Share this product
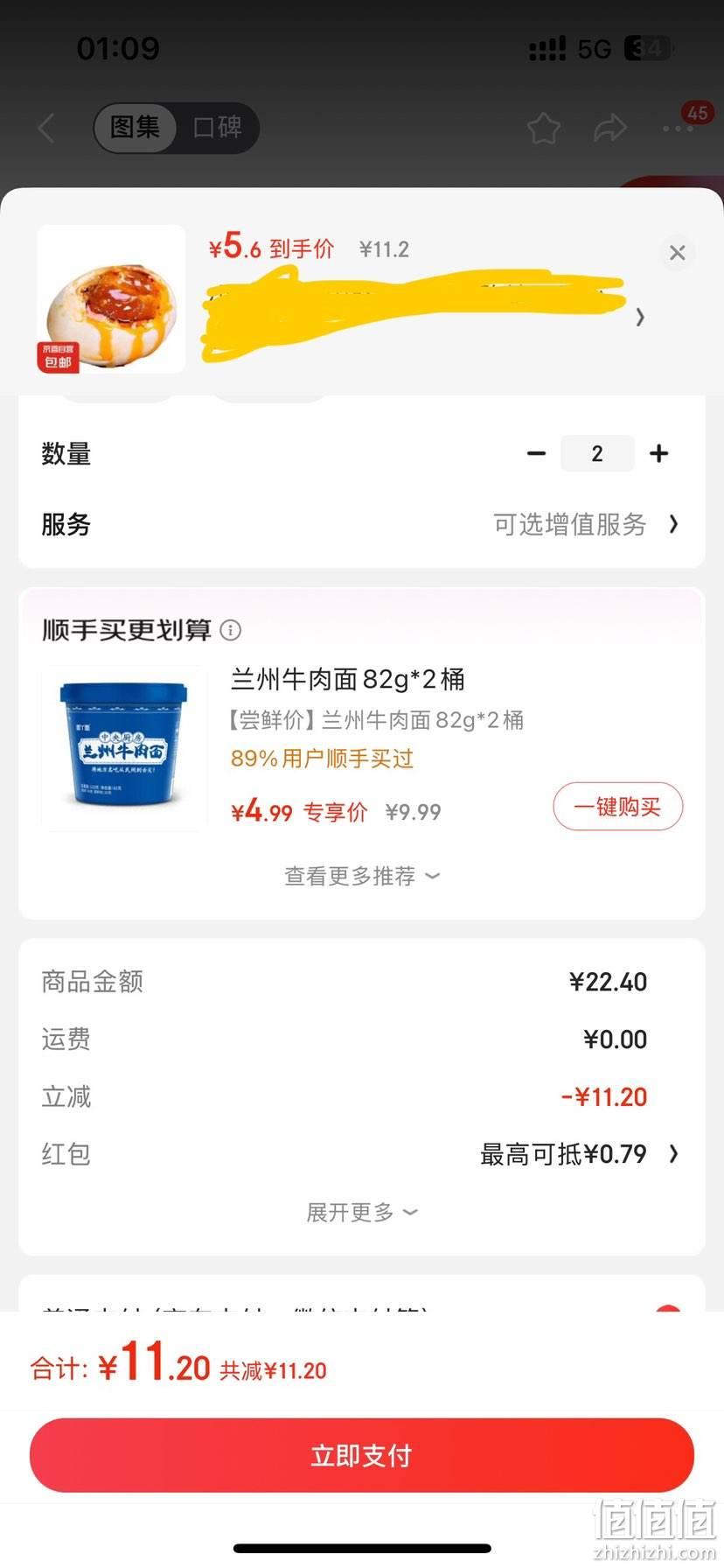Screen dimensions: 724x1568 610,128
